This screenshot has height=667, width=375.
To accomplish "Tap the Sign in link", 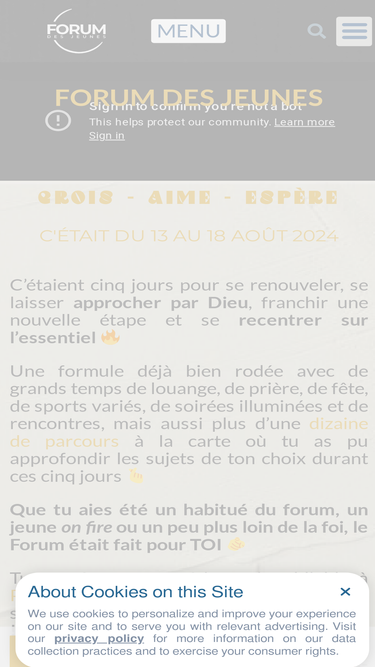I will pyautogui.click(x=107, y=135).
